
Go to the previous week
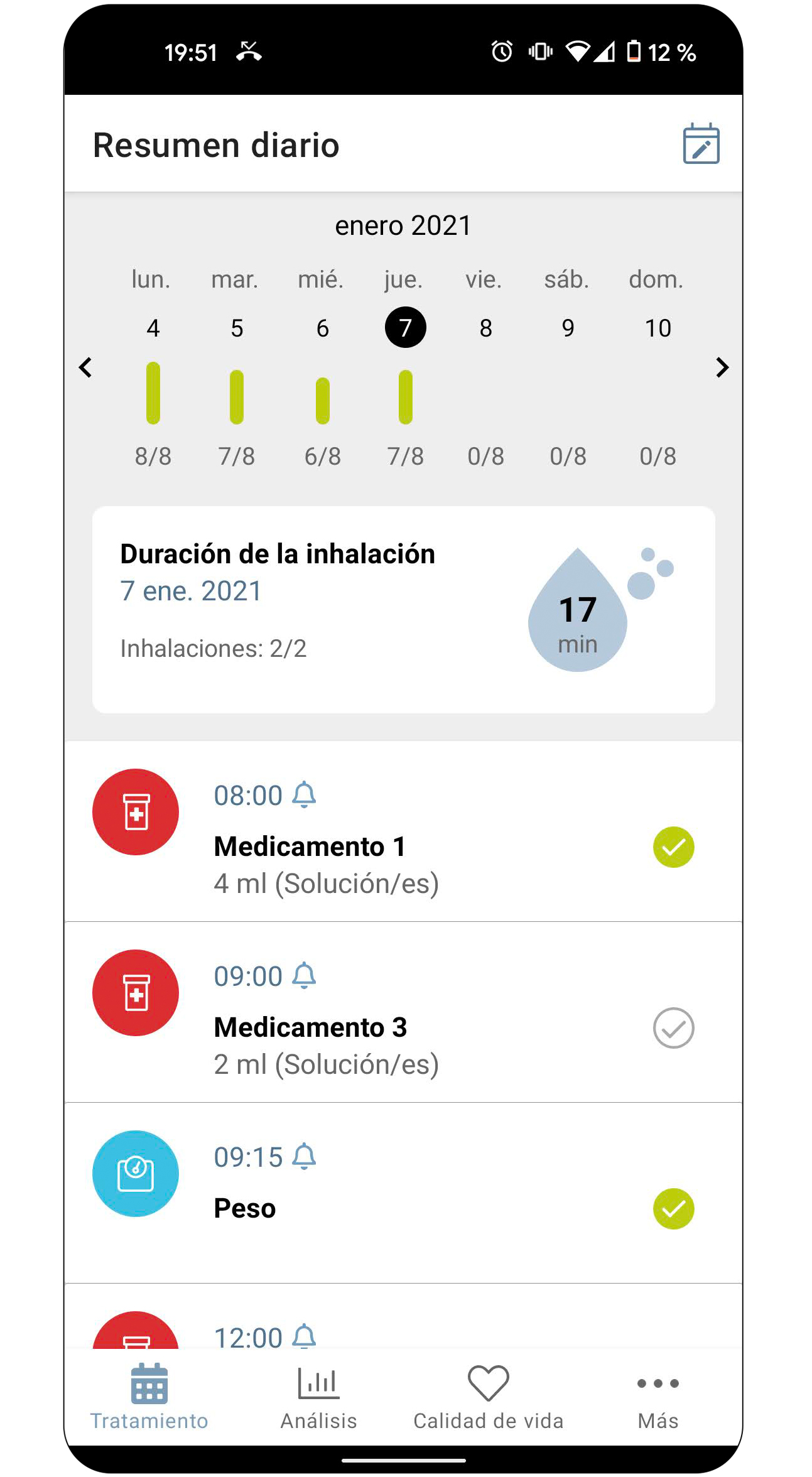(x=85, y=367)
